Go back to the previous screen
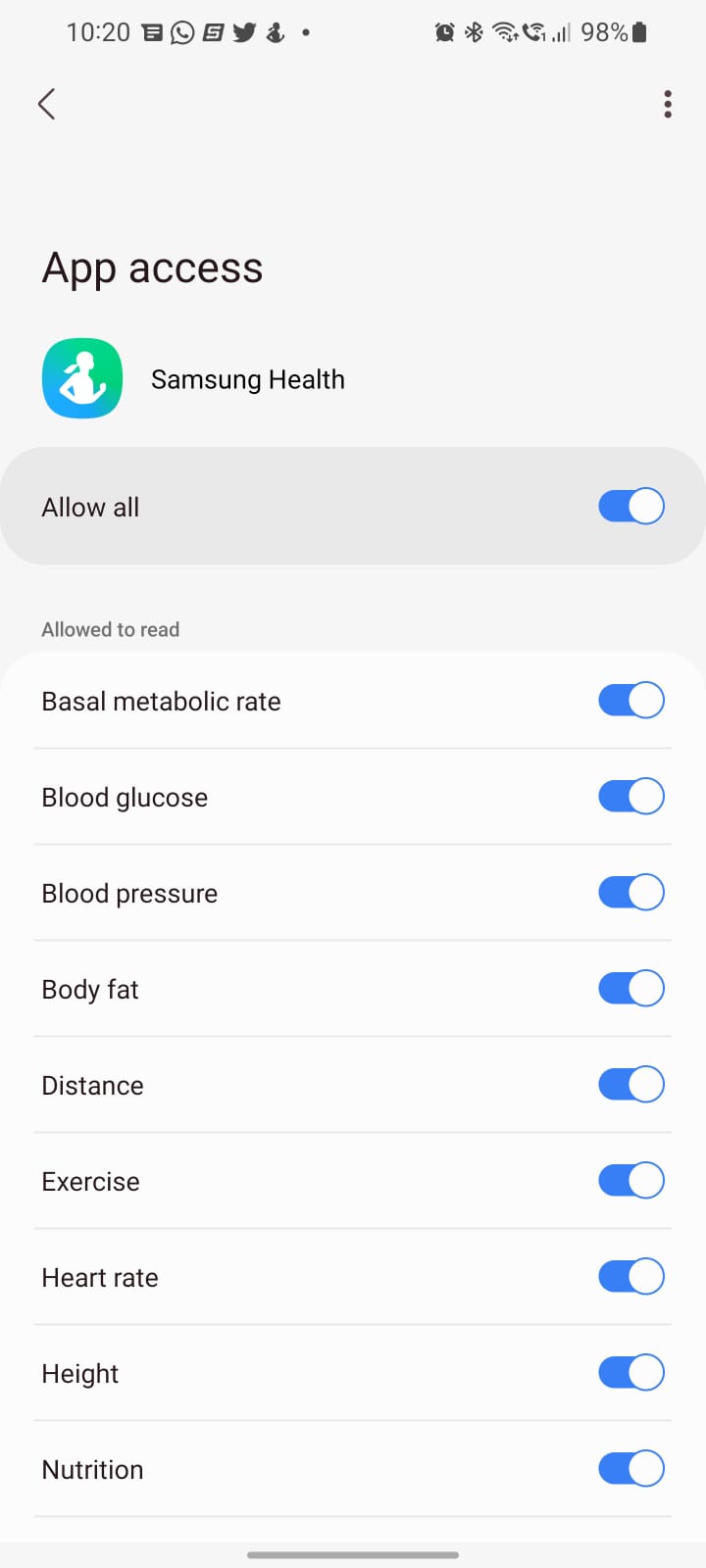Image resolution: width=706 pixels, height=1568 pixels. [46, 104]
